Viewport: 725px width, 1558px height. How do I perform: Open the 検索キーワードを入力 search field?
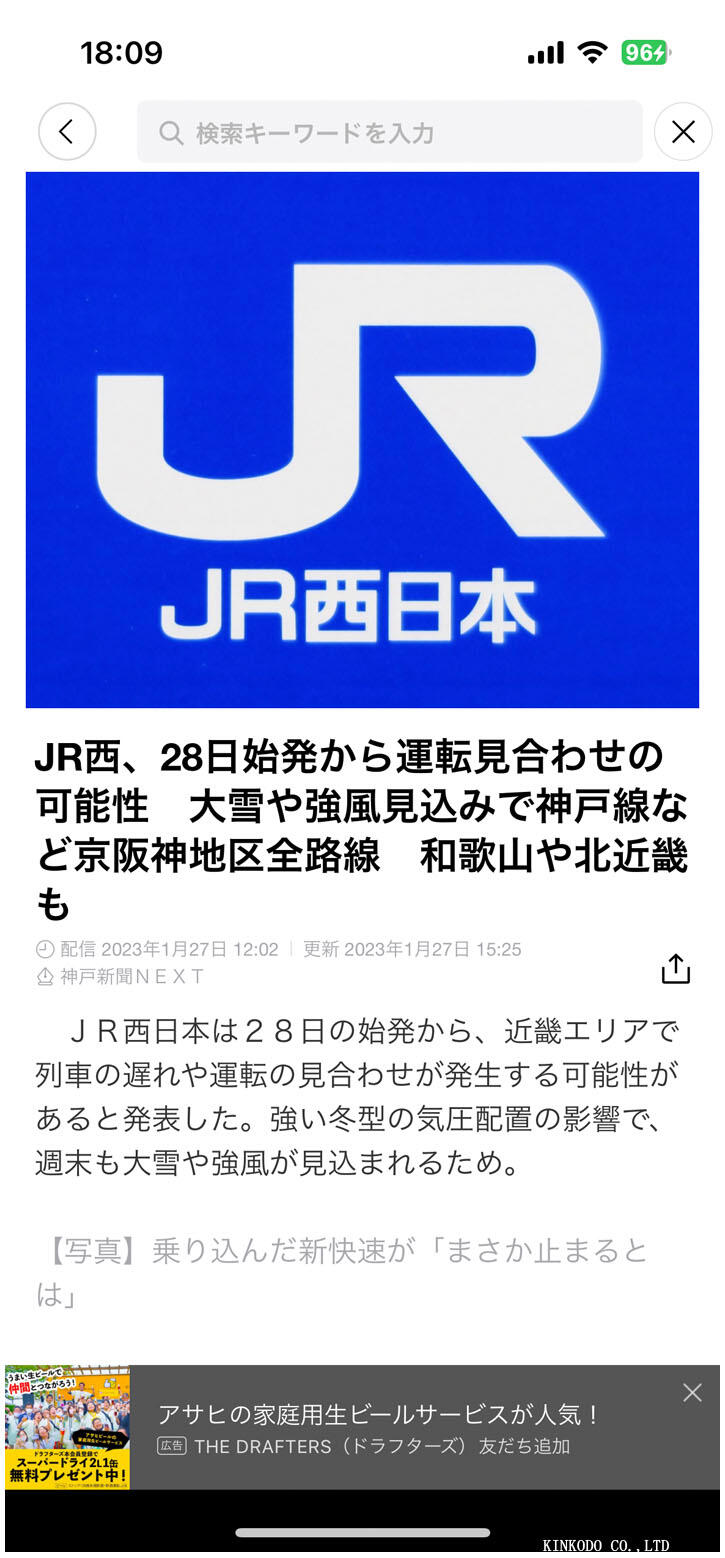390,131
